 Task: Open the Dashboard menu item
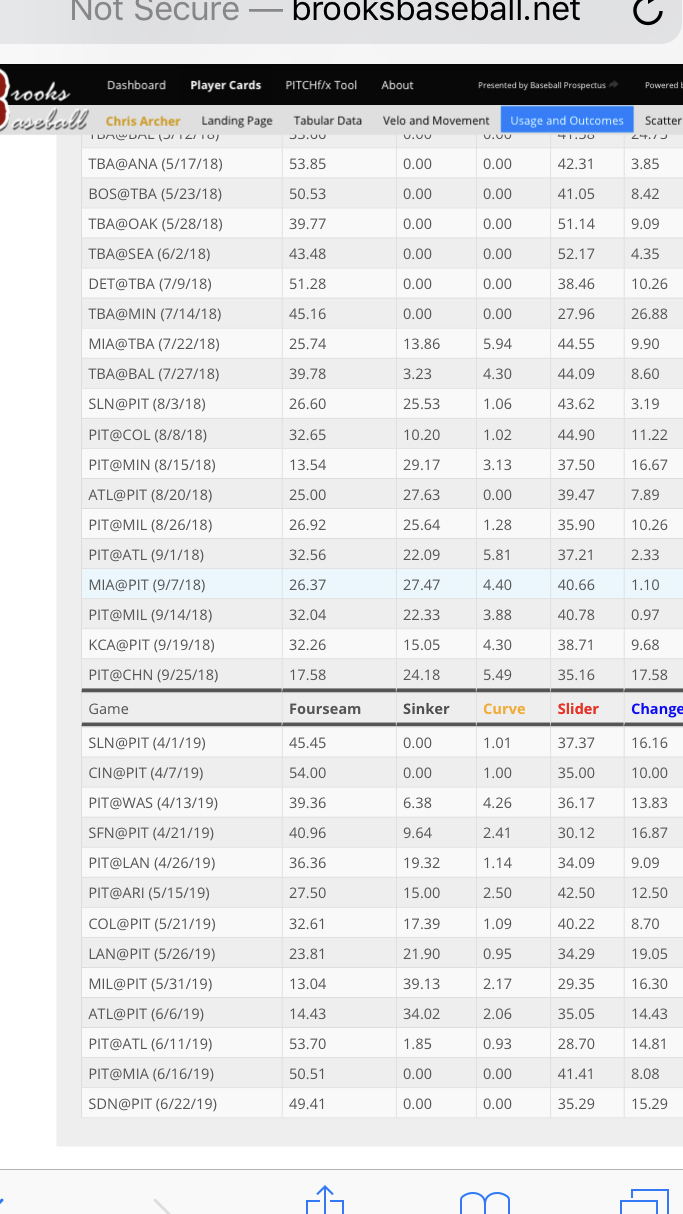coord(136,85)
